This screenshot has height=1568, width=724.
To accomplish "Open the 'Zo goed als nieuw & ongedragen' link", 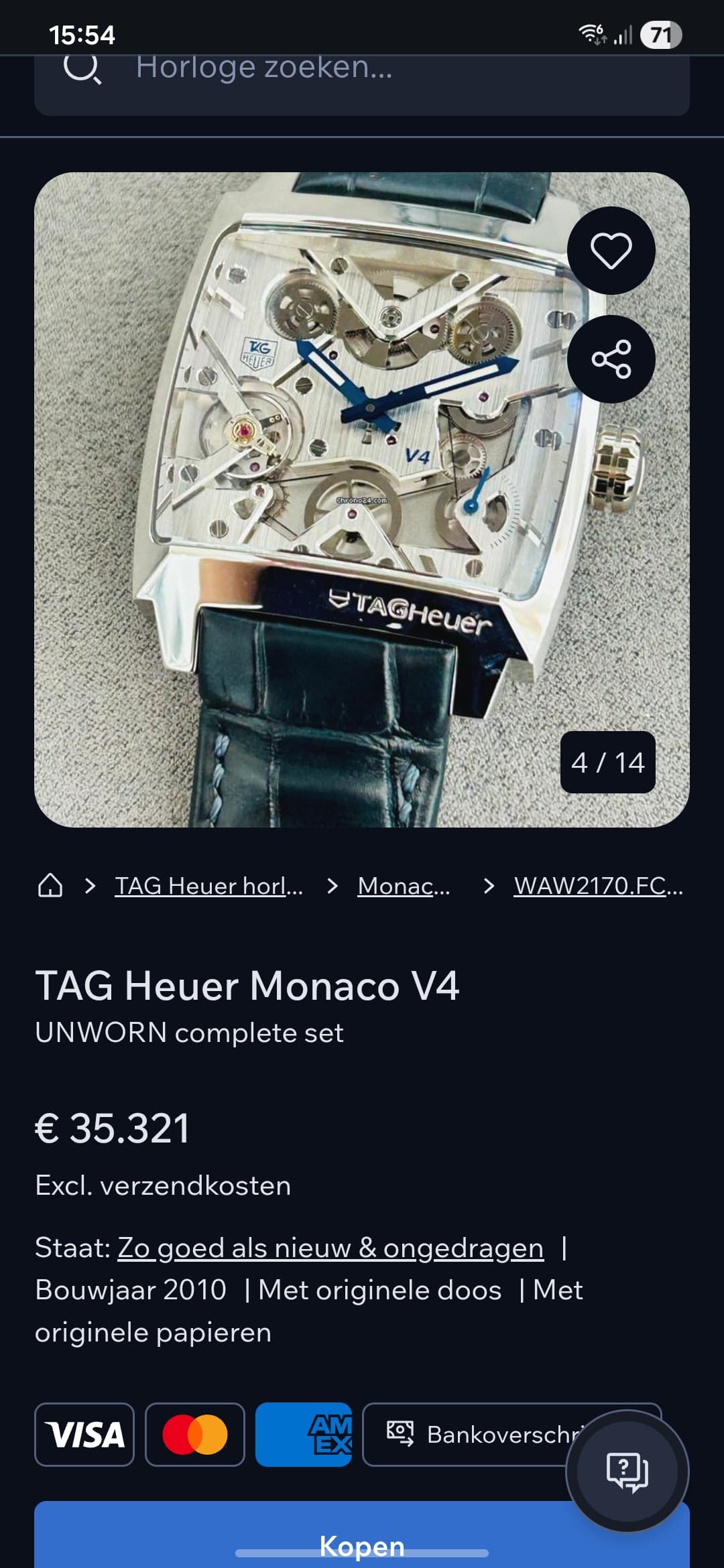I will (x=330, y=1248).
